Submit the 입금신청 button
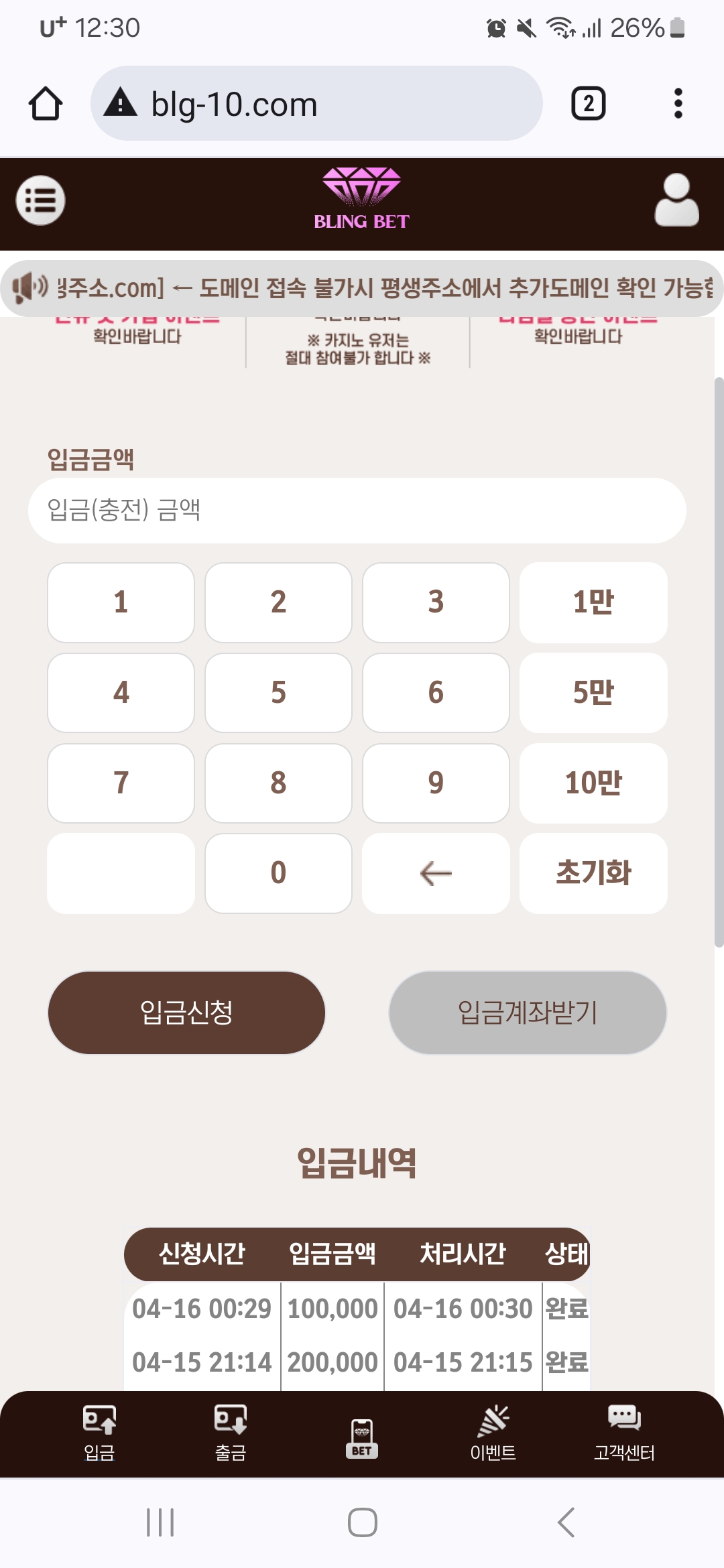 pos(186,1012)
